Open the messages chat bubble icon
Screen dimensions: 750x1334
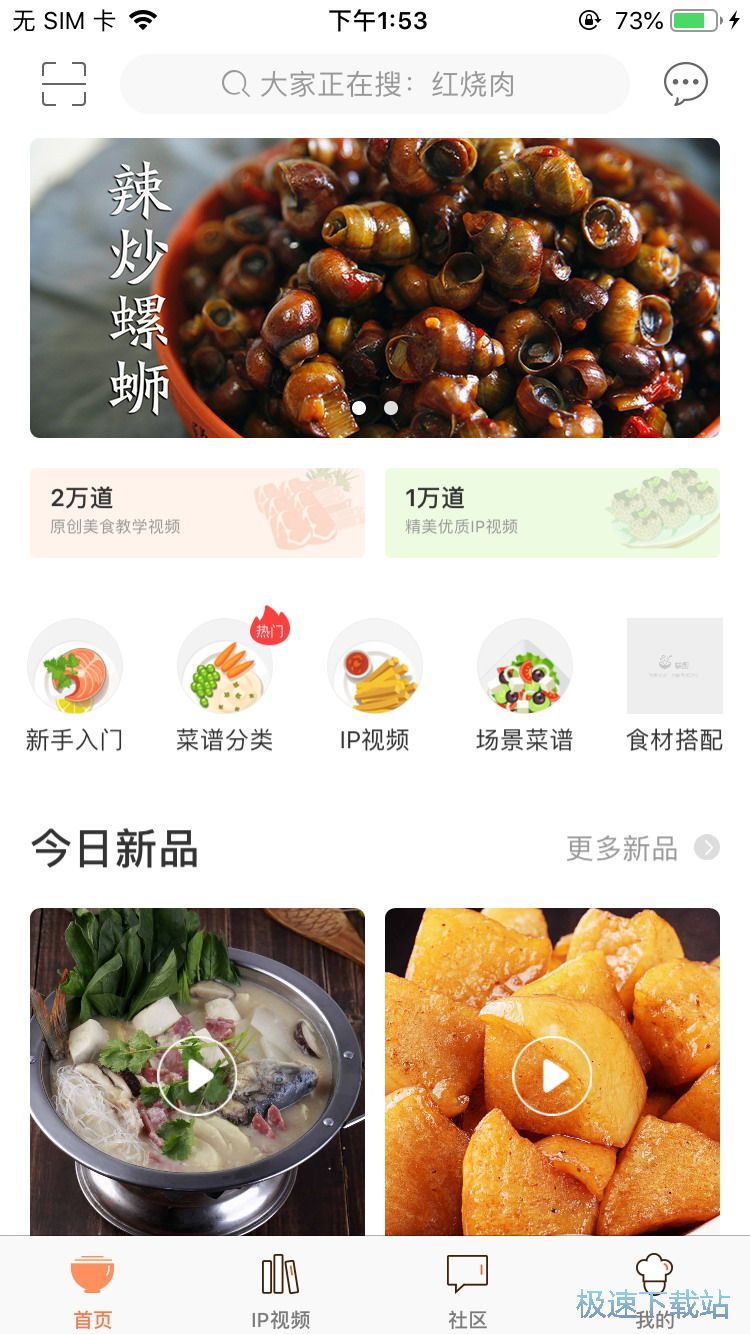[x=686, y=84]
